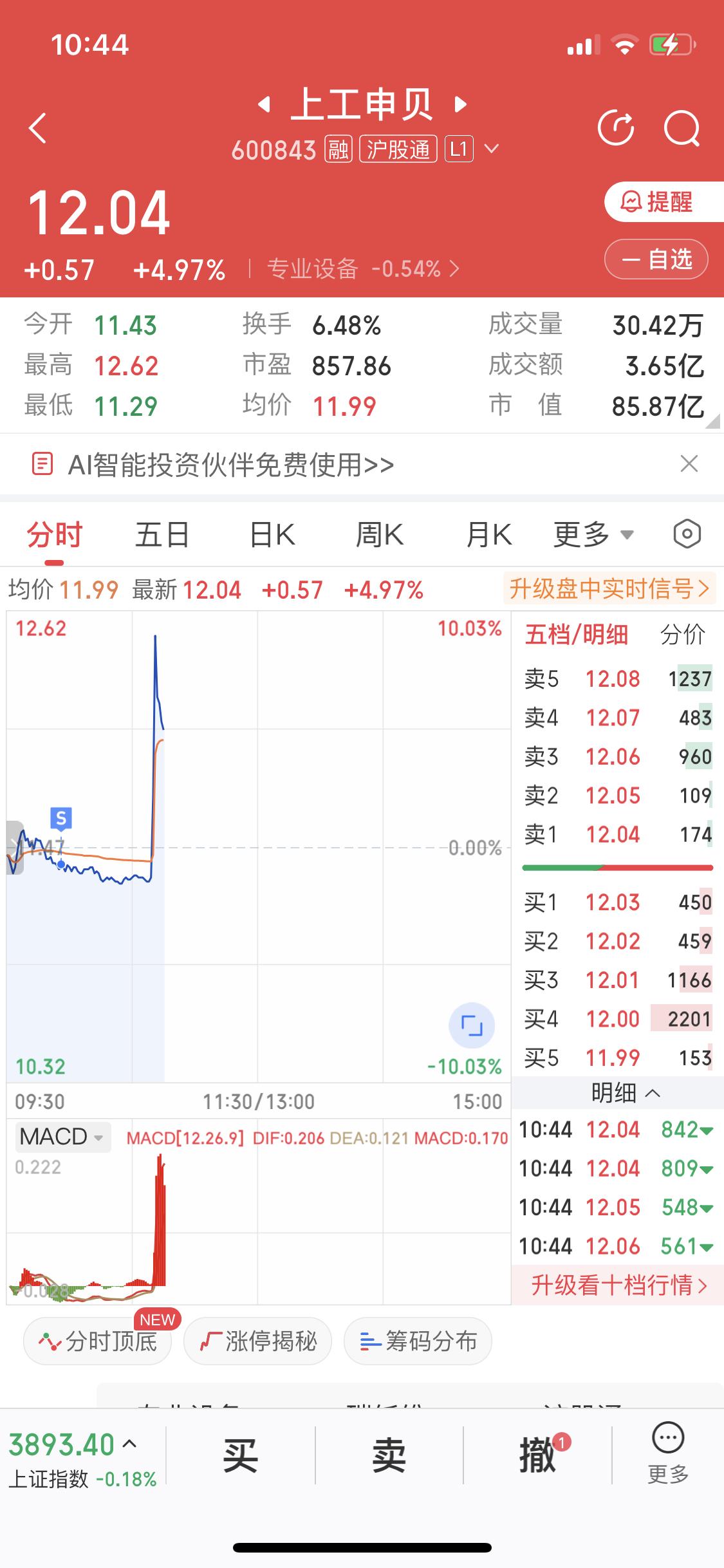Dismiss the AI智能投资伙伴 banner
The height and width of the screenshot is (1568, 724).
[689, 464]
